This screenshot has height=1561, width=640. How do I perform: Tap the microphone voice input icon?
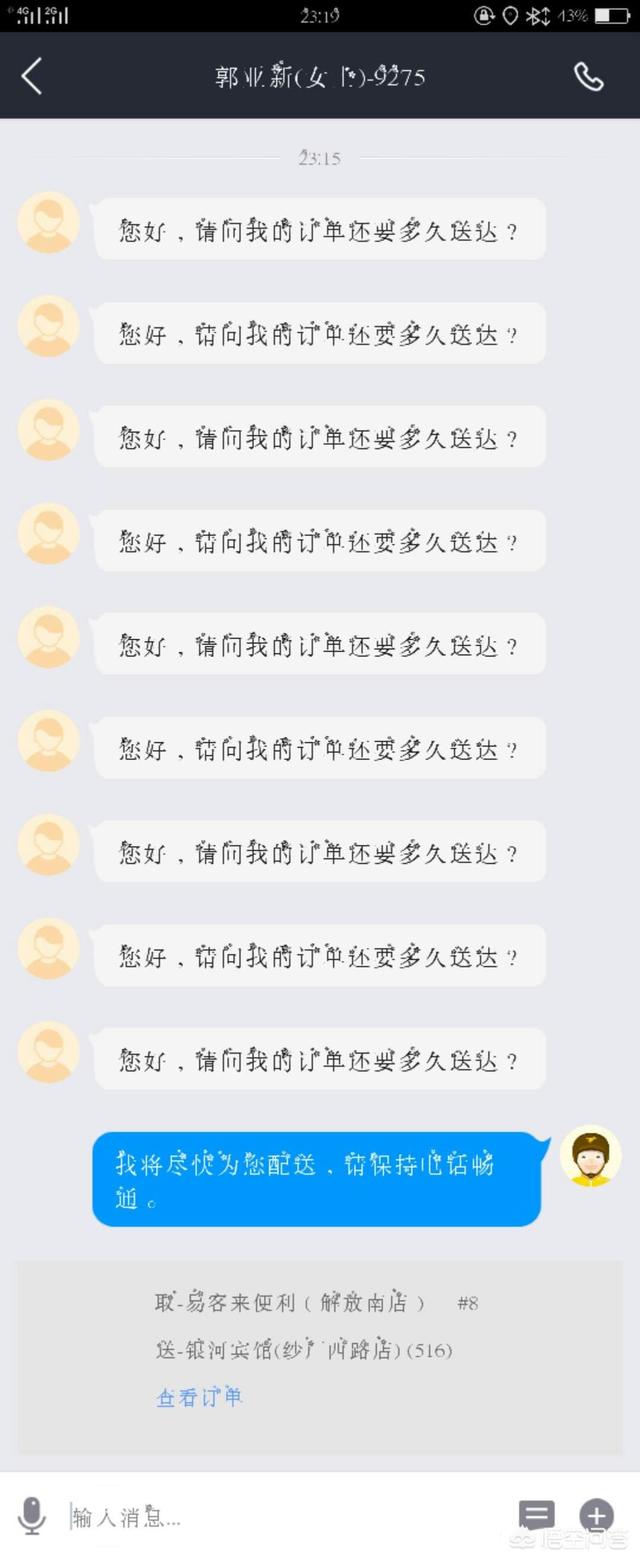coord(32,1516)
